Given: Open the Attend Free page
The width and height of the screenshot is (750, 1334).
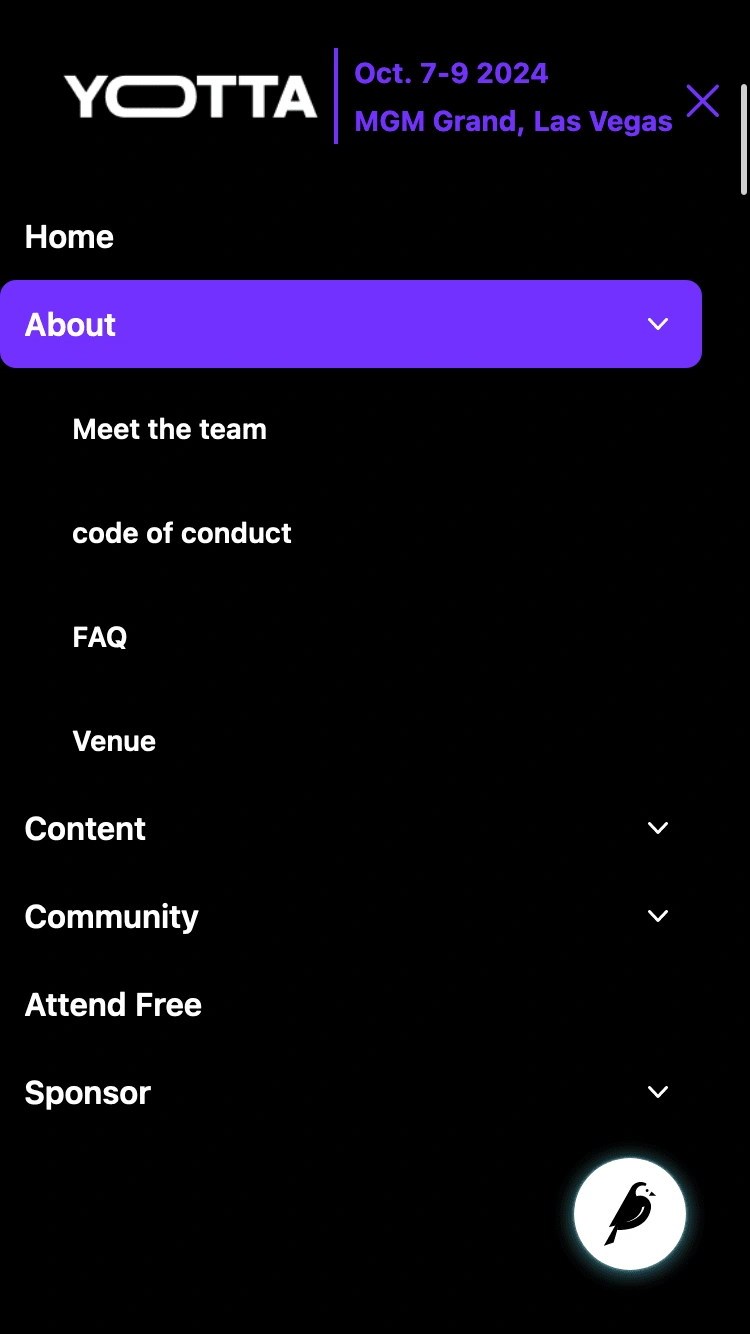Looking at the screenshot, I should pyautogui.click(x=113, y=1005).
